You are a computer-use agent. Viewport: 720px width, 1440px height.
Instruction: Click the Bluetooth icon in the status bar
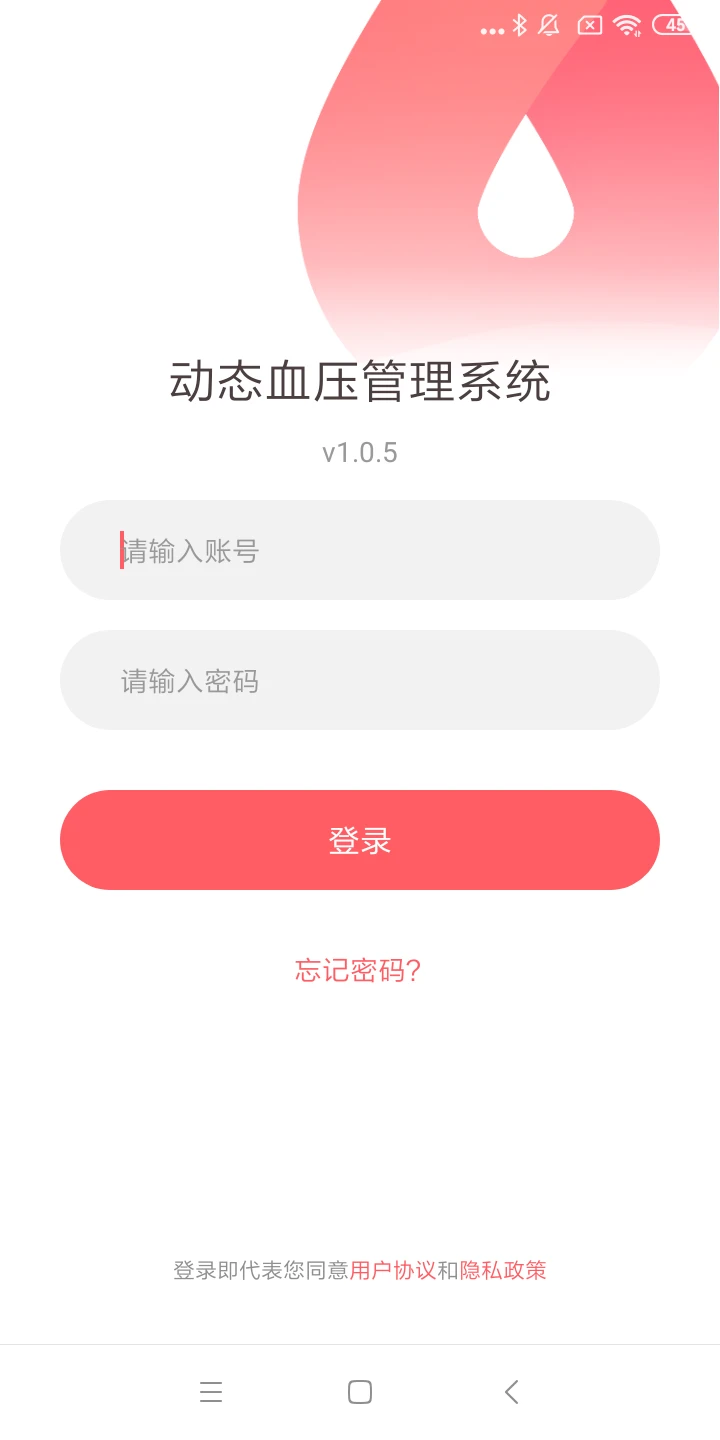(x=520, y=26)
